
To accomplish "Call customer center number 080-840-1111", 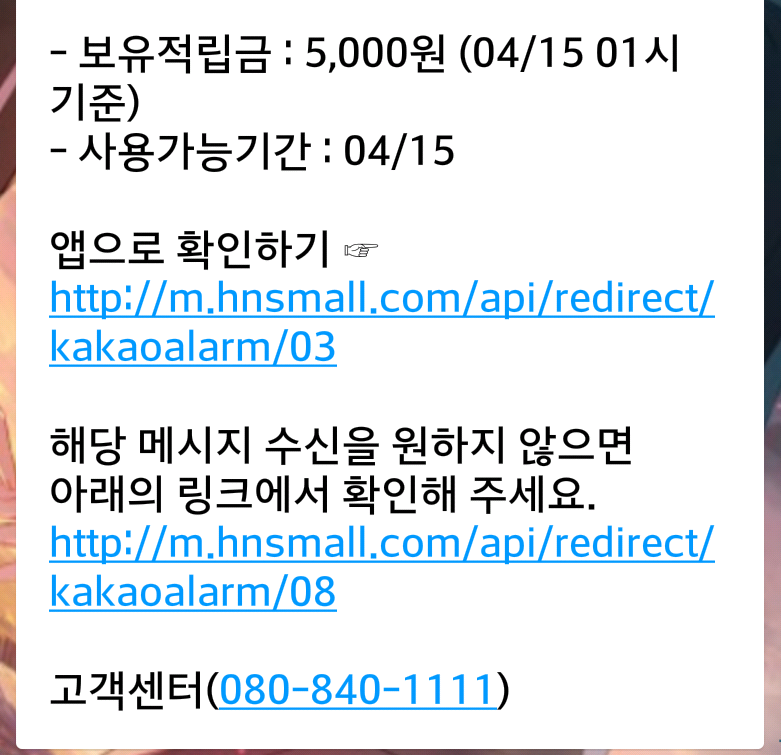I will point(357,690).
